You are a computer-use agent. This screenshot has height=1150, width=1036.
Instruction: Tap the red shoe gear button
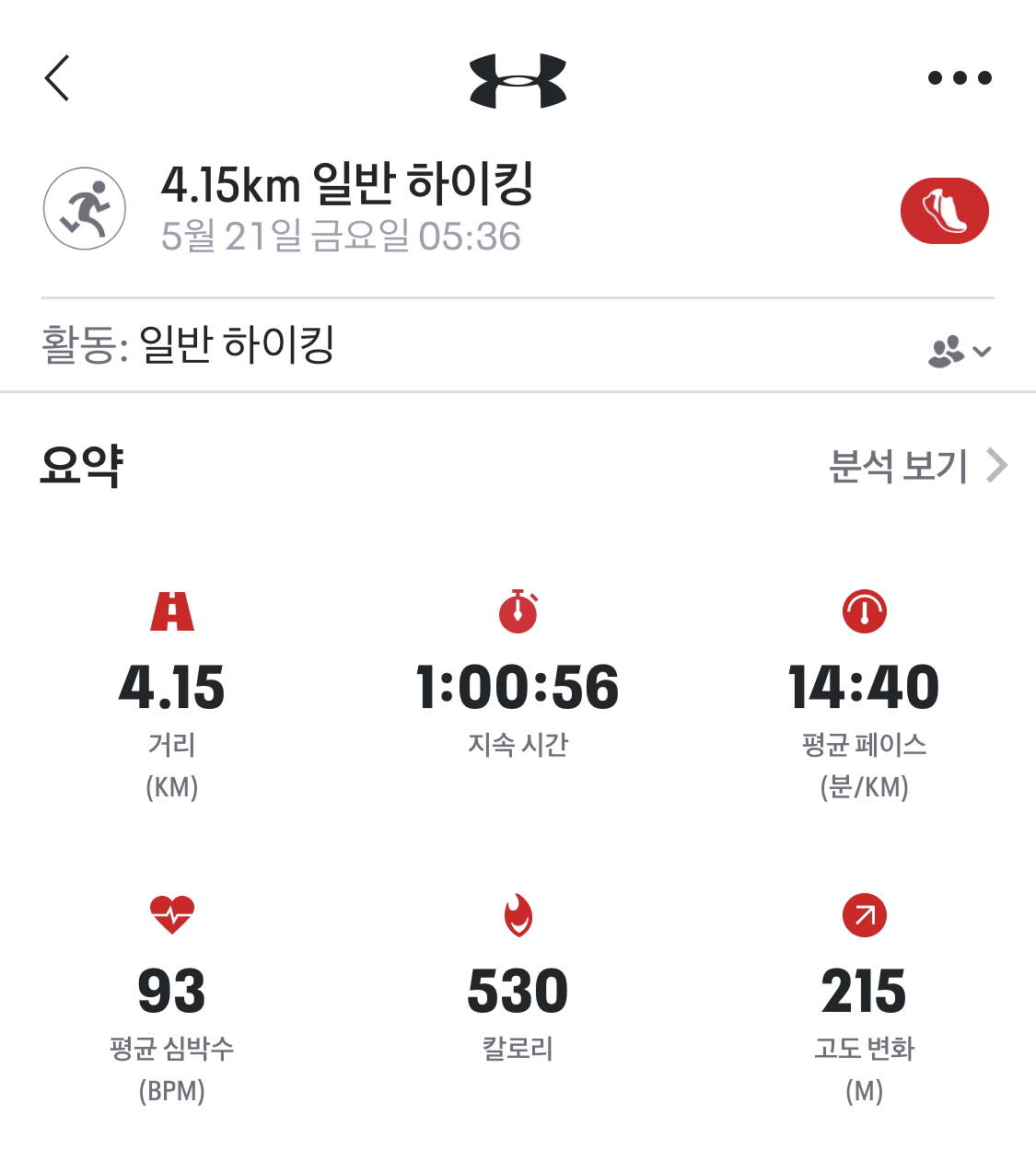[944, 211]
